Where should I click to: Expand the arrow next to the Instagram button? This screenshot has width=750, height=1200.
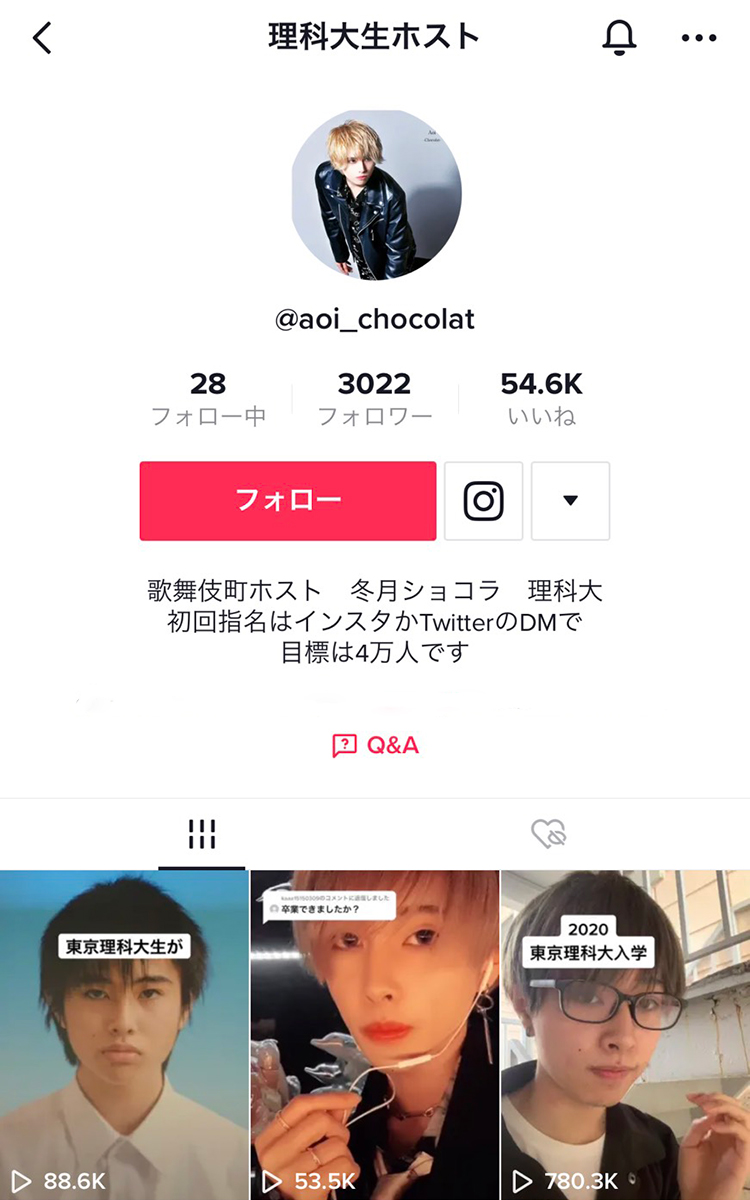point(570,501)
